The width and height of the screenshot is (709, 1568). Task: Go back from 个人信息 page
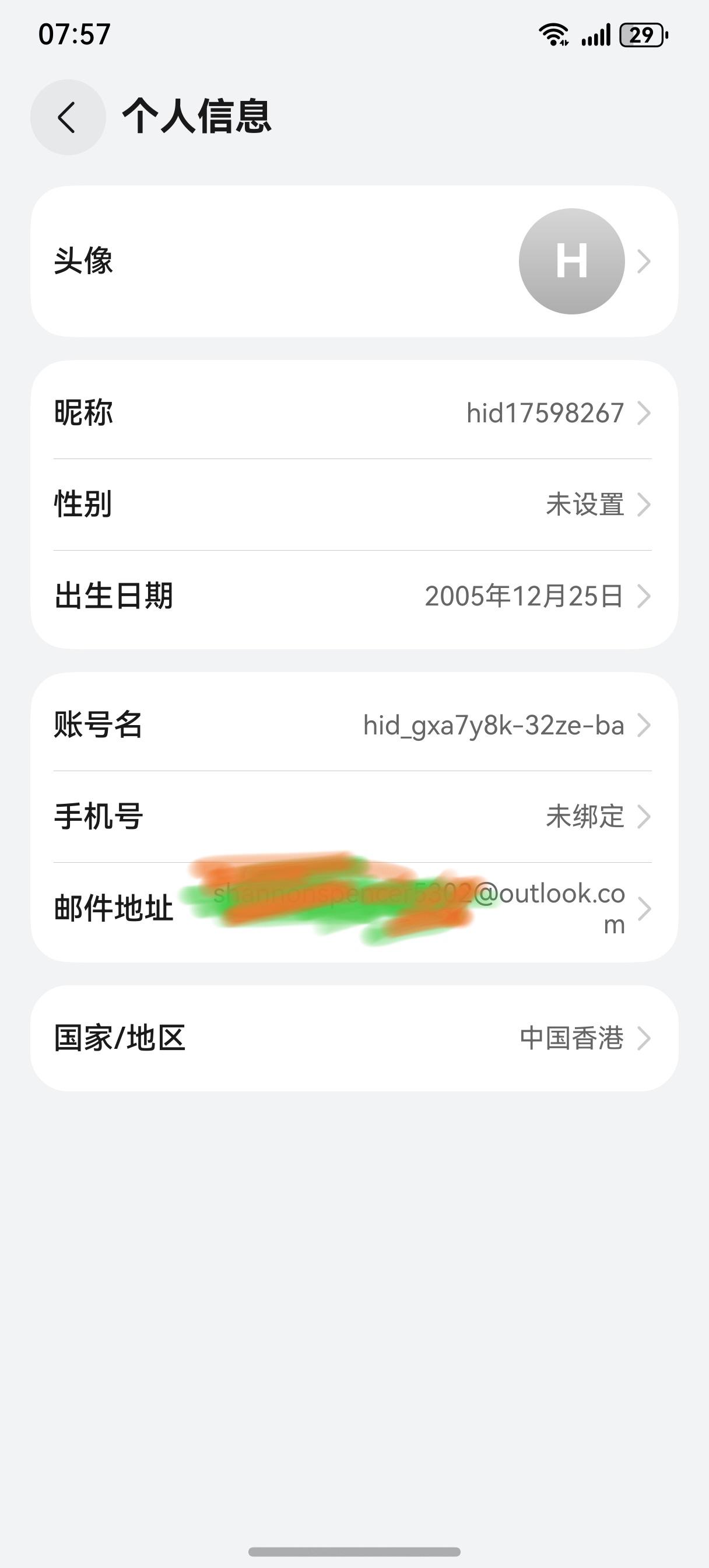point(68,117)
